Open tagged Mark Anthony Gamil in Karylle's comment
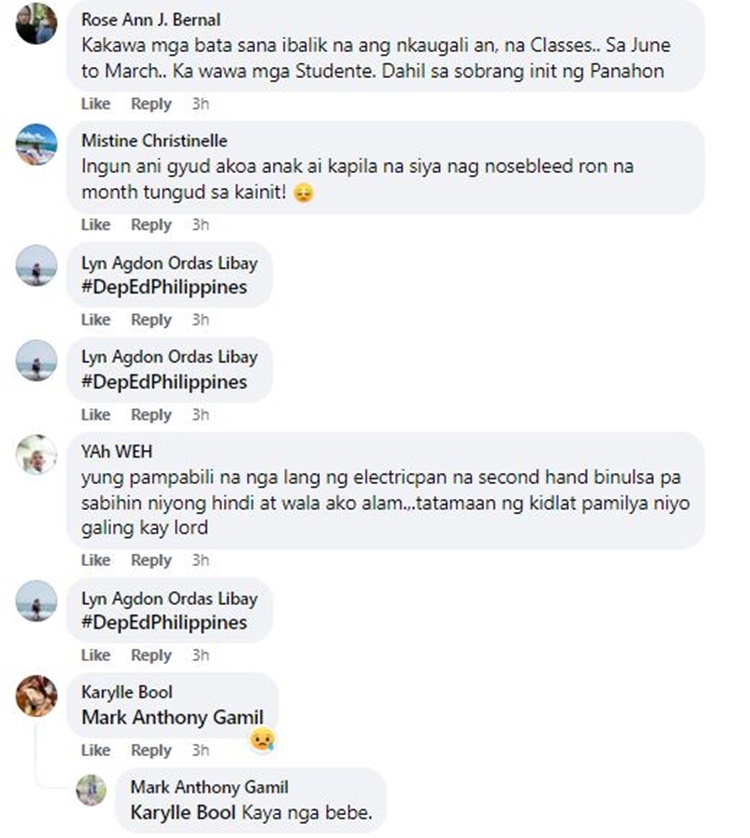This screenshot has height=838, width=750. point(172,717)
